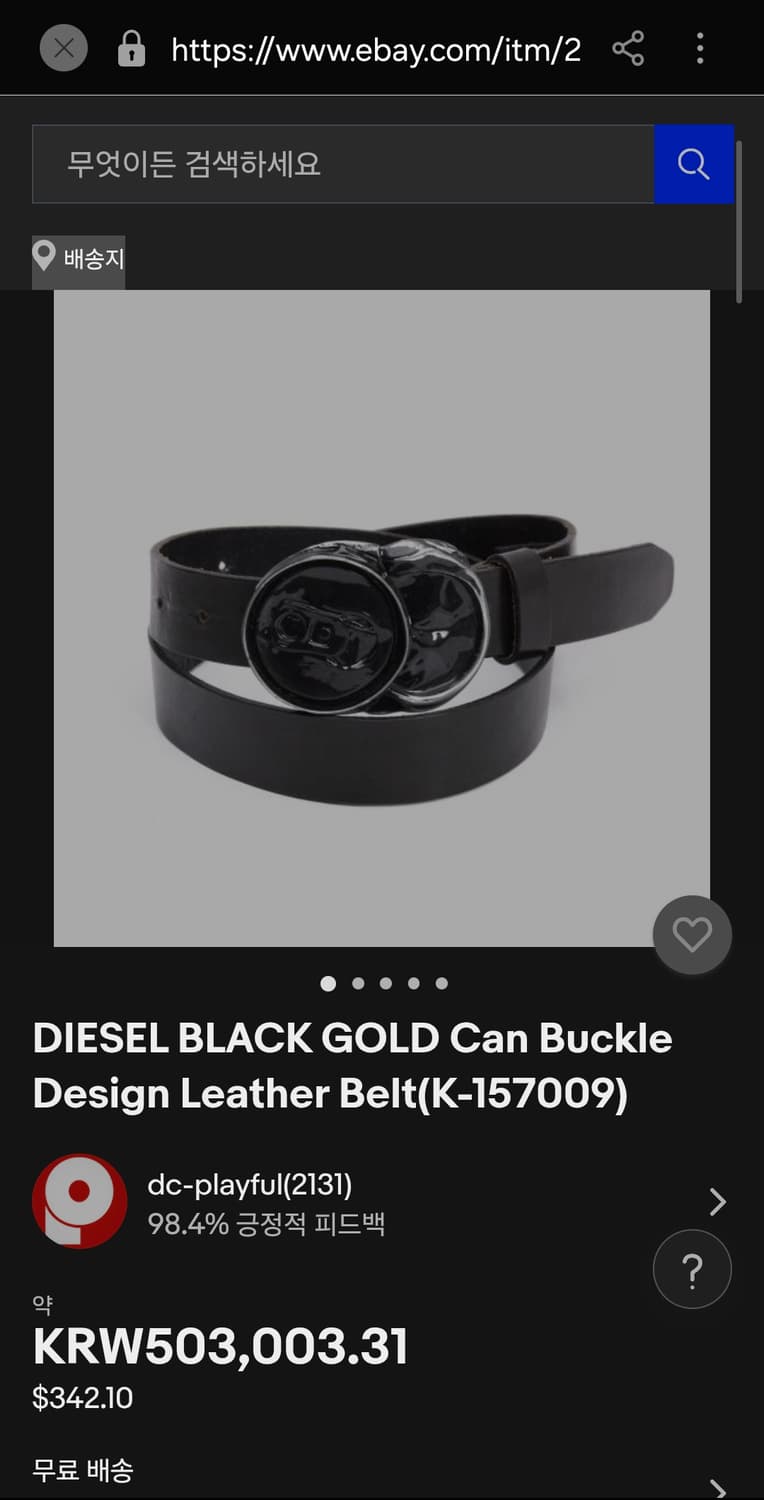Viewport: 764px width, 1500px height.
Task: Tap the lock icon to view site security
Action: 129,48
